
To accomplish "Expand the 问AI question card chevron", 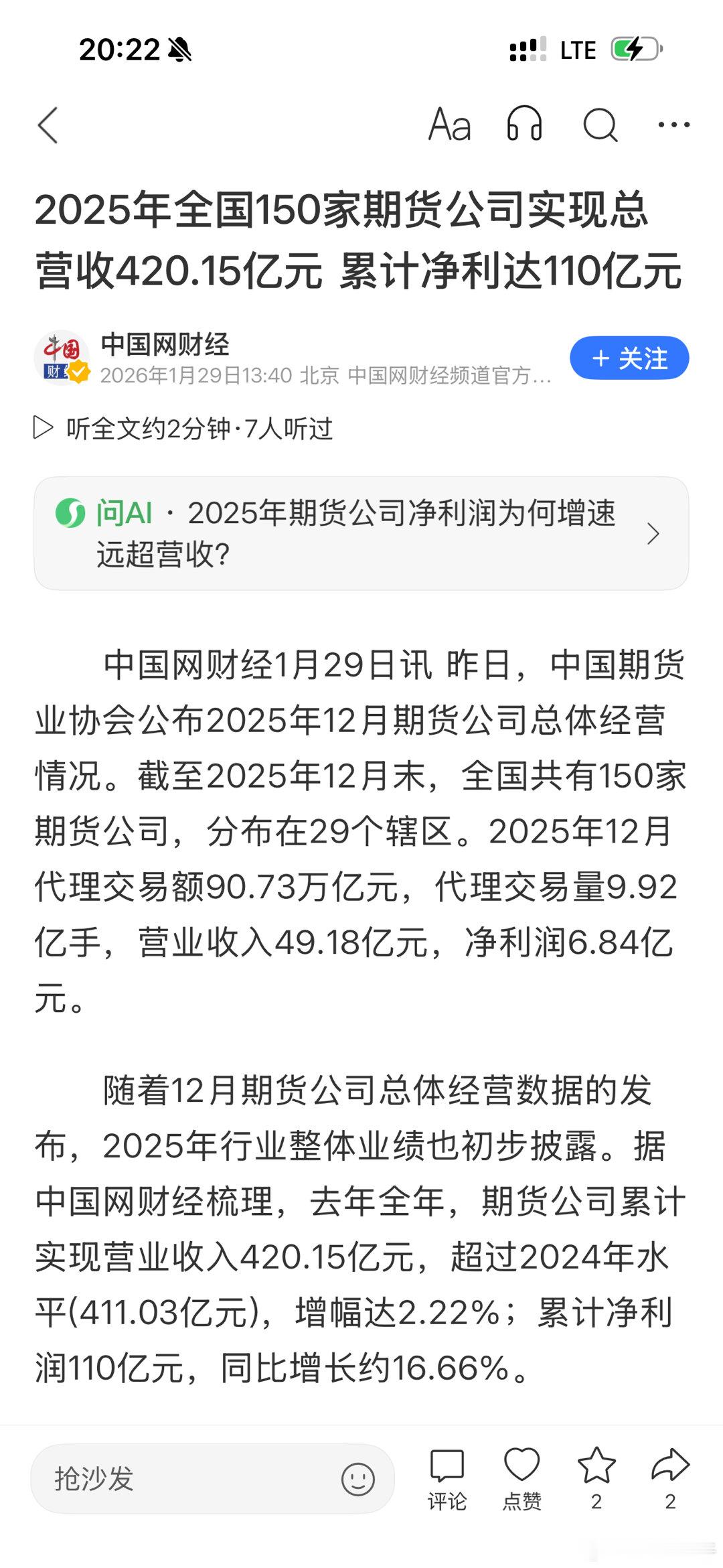I will pyautogui.click(x=653, y=534).
